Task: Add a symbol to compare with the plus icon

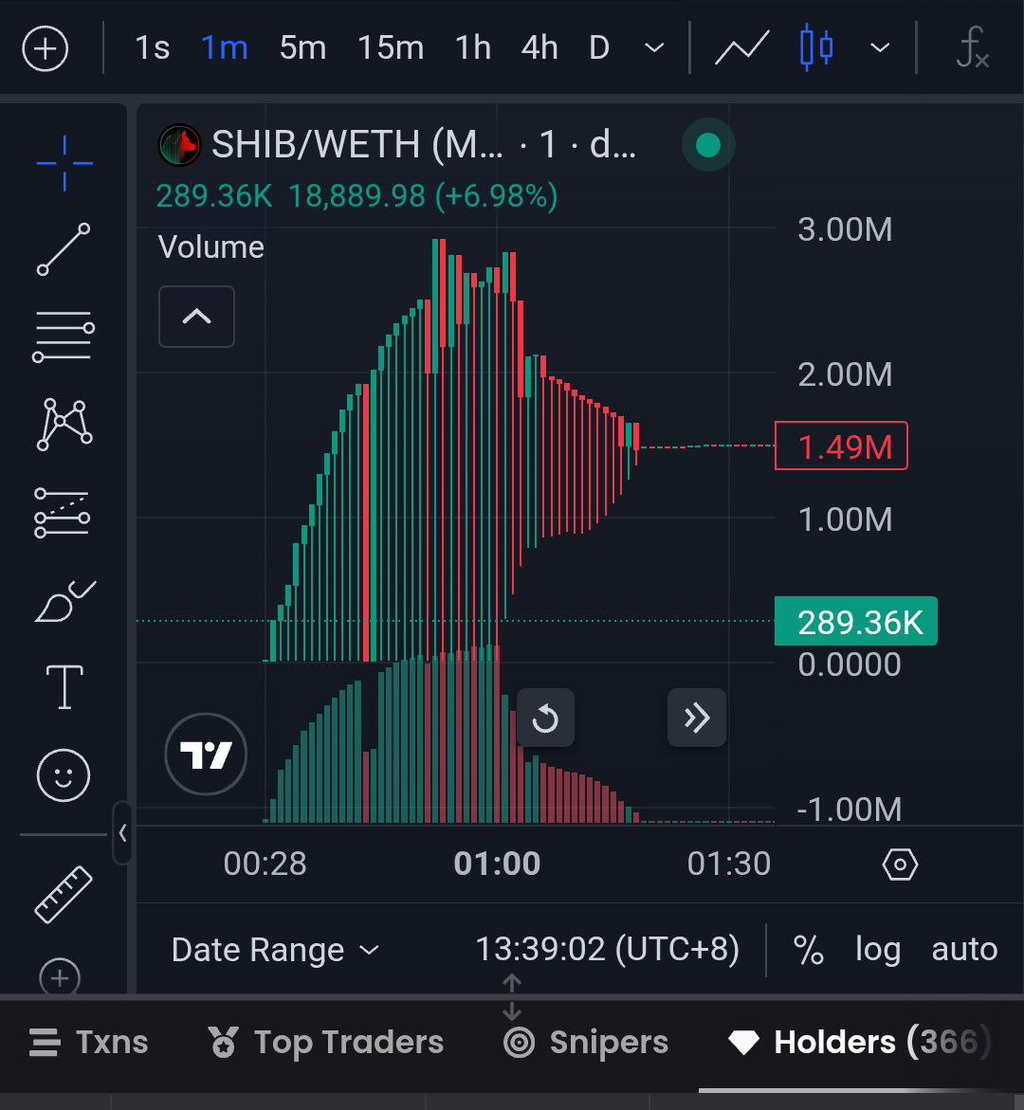Action: point(45,49)
